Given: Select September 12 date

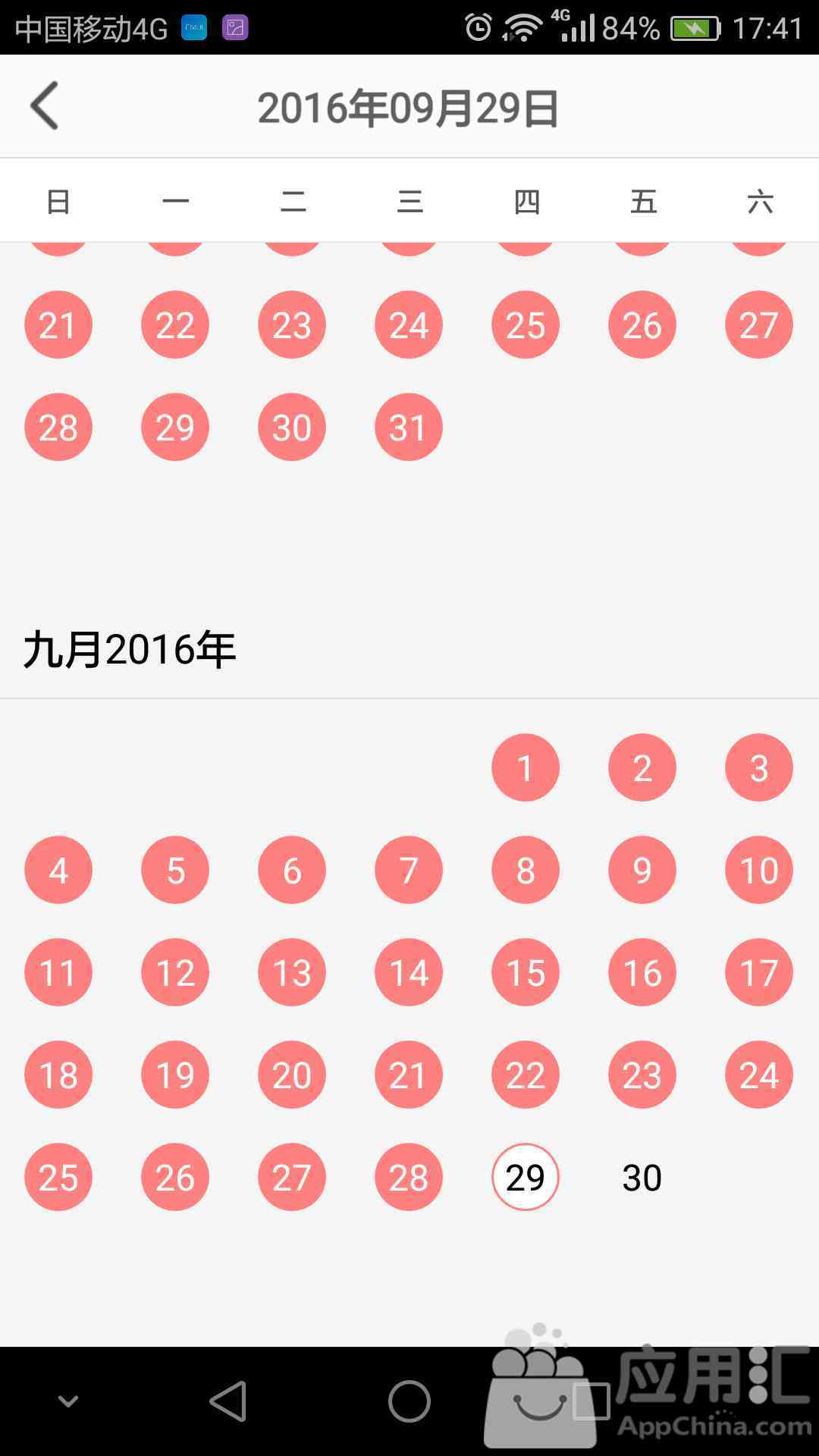Looking at the screenshot, I should [x=175, y=972].
